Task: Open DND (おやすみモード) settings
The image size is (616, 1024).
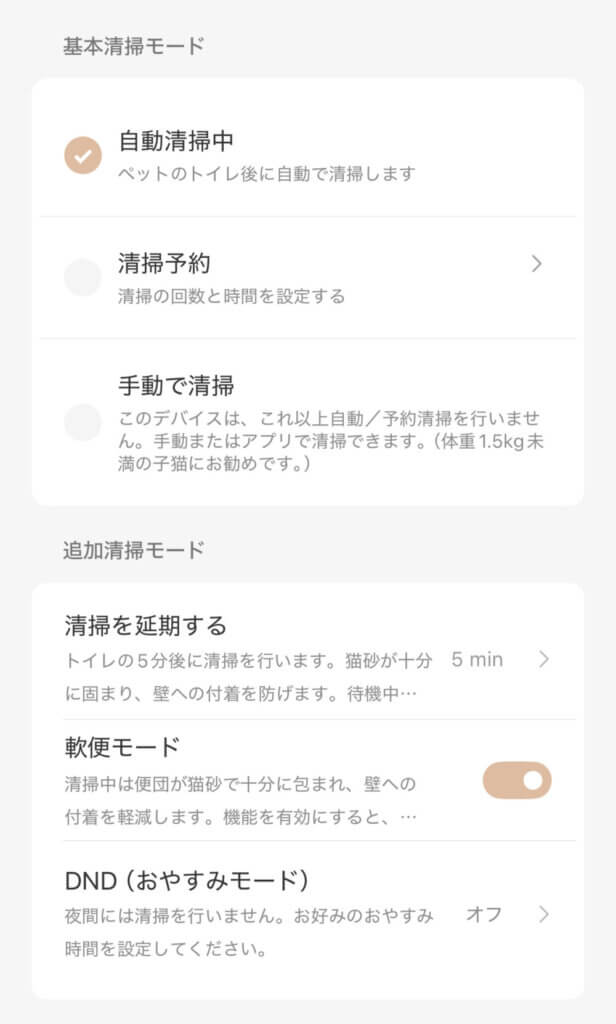Action: (308, 913)
